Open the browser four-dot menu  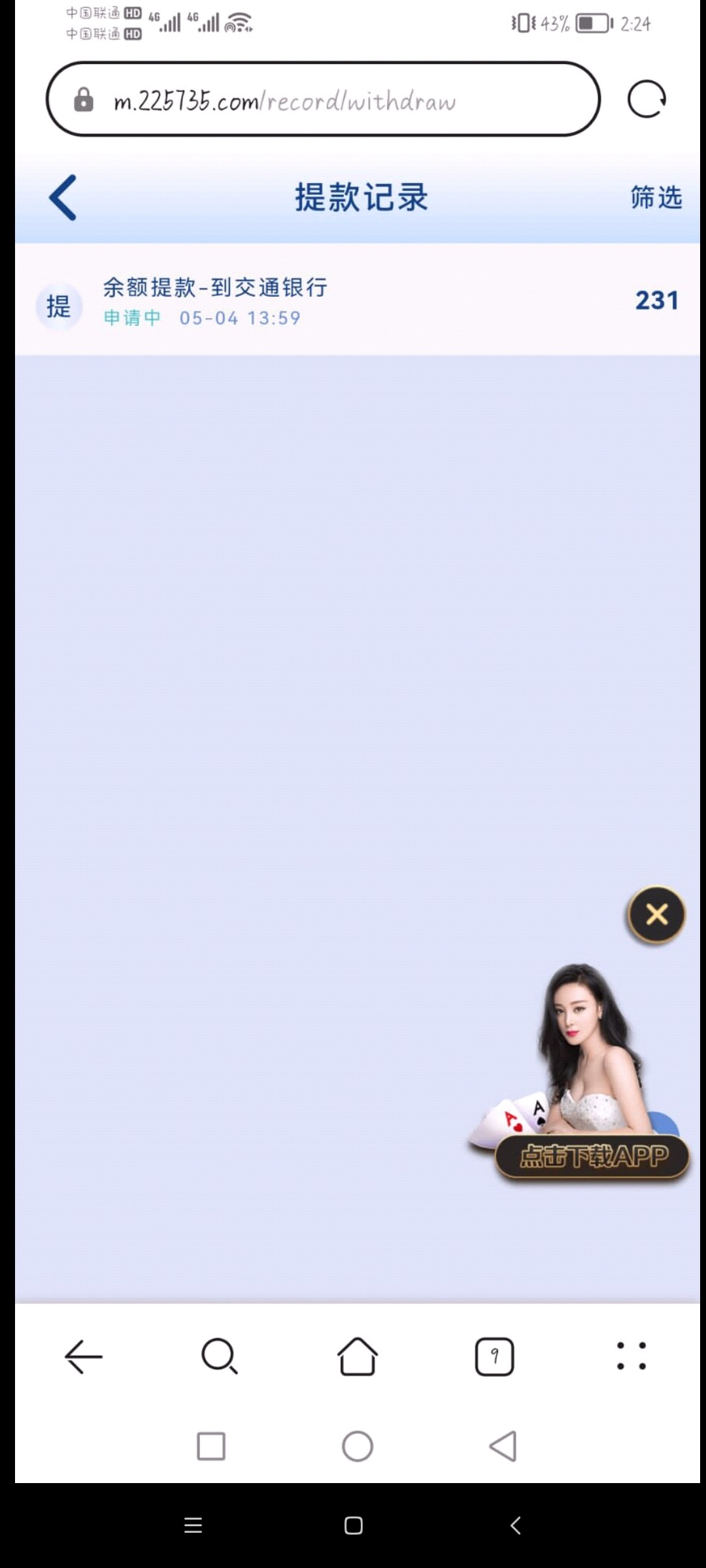pos(631,1356)
